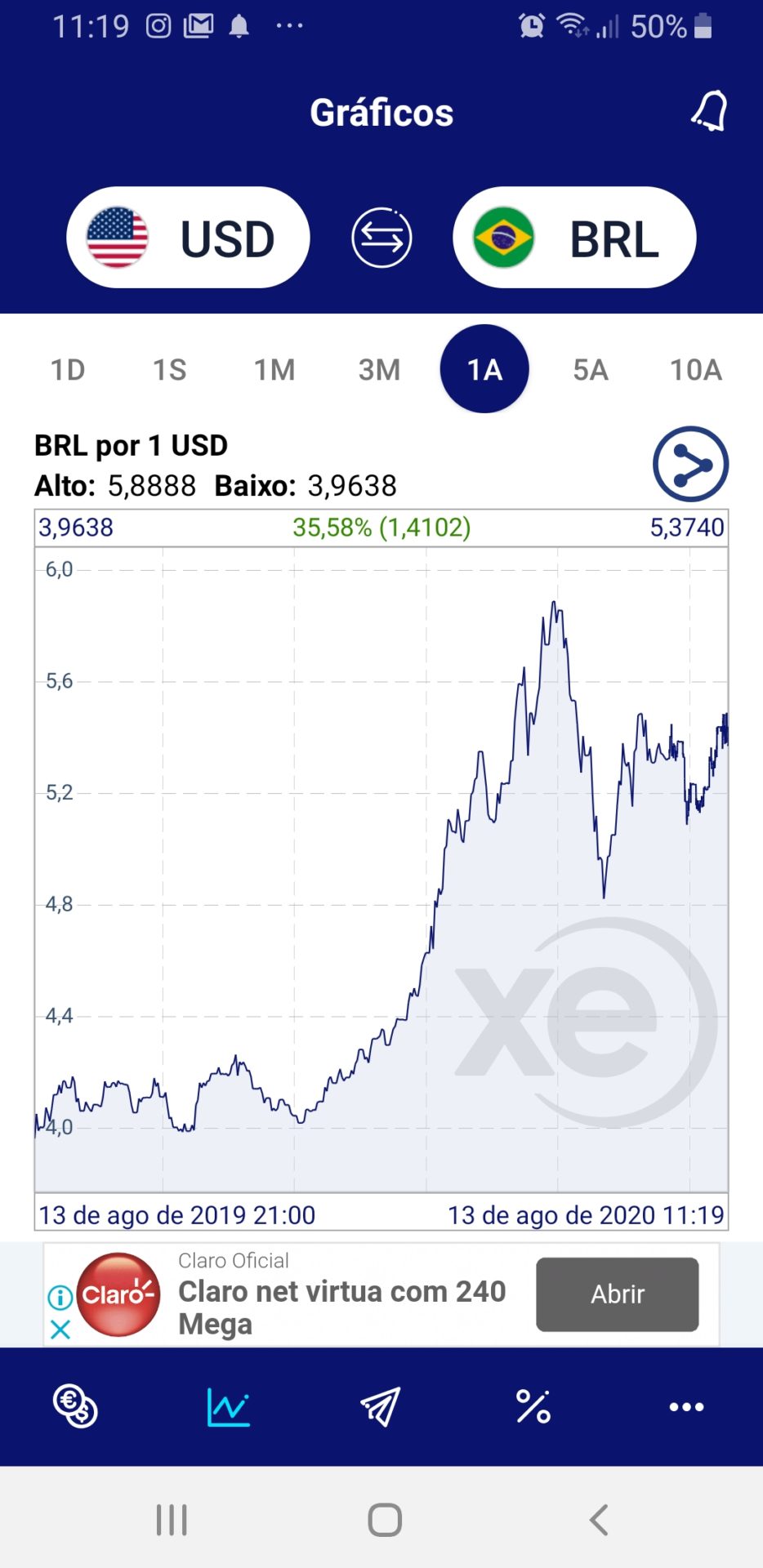Switch chart to 10A range
This screenshot has width=763, height=1568.
point(696,370)
